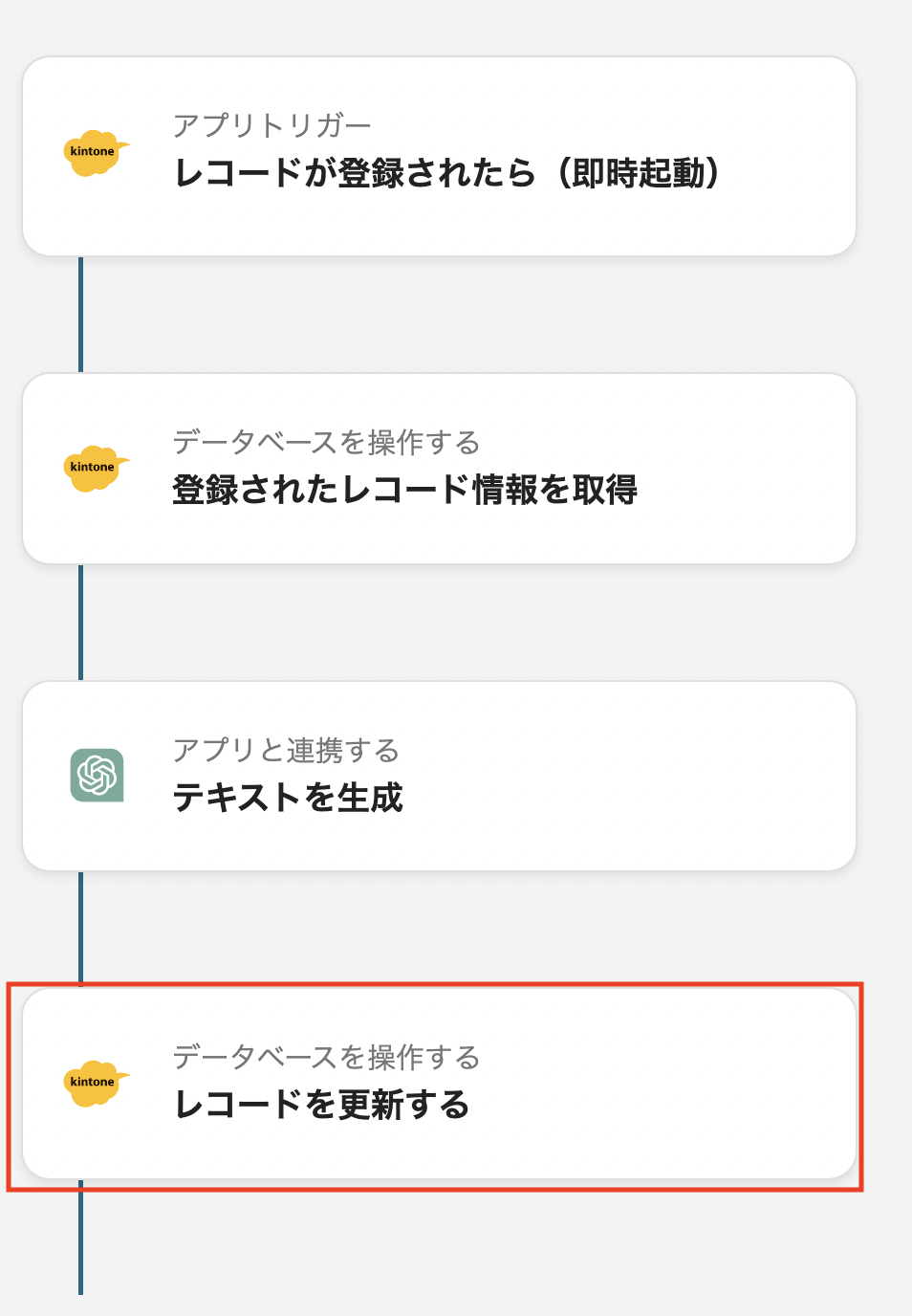Click the データベースを操作する label on the highlighted card
Viewport: 912px width, 1316px height.
pos(327,1058)
